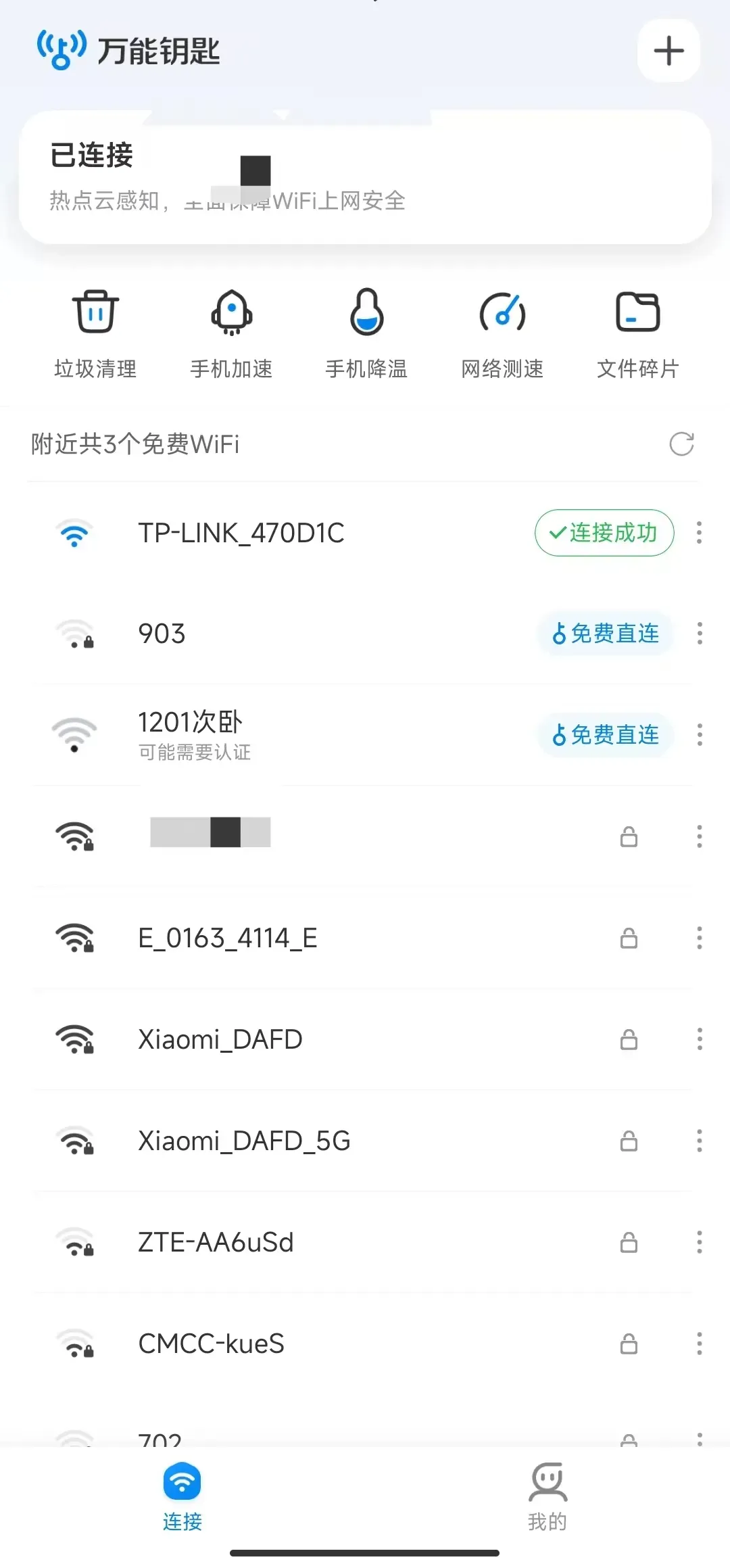Start 网络测速 network speed test
730x1568 pixels.
coord(502,333)
